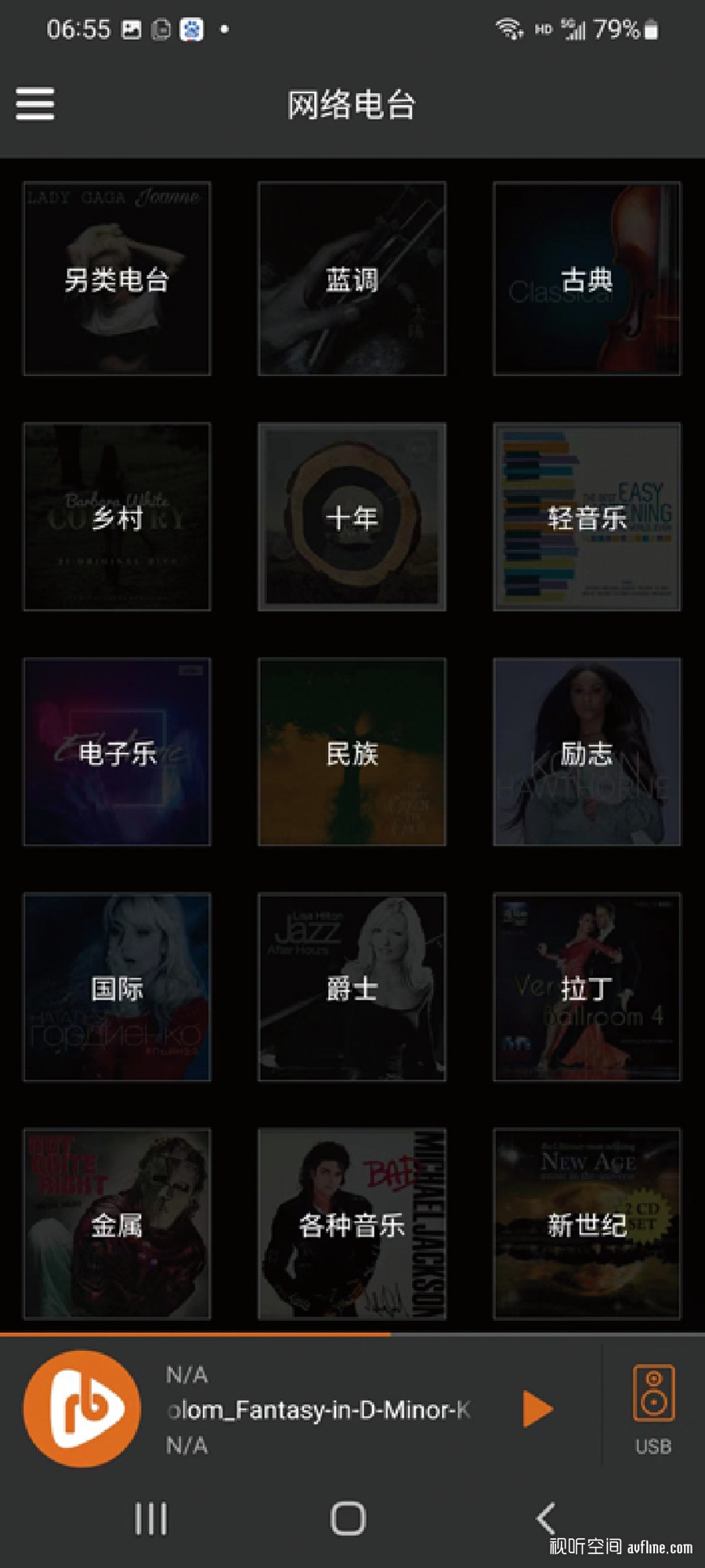Browse the 爵士 stations
Screen dimensions: 705x1568
352,987
